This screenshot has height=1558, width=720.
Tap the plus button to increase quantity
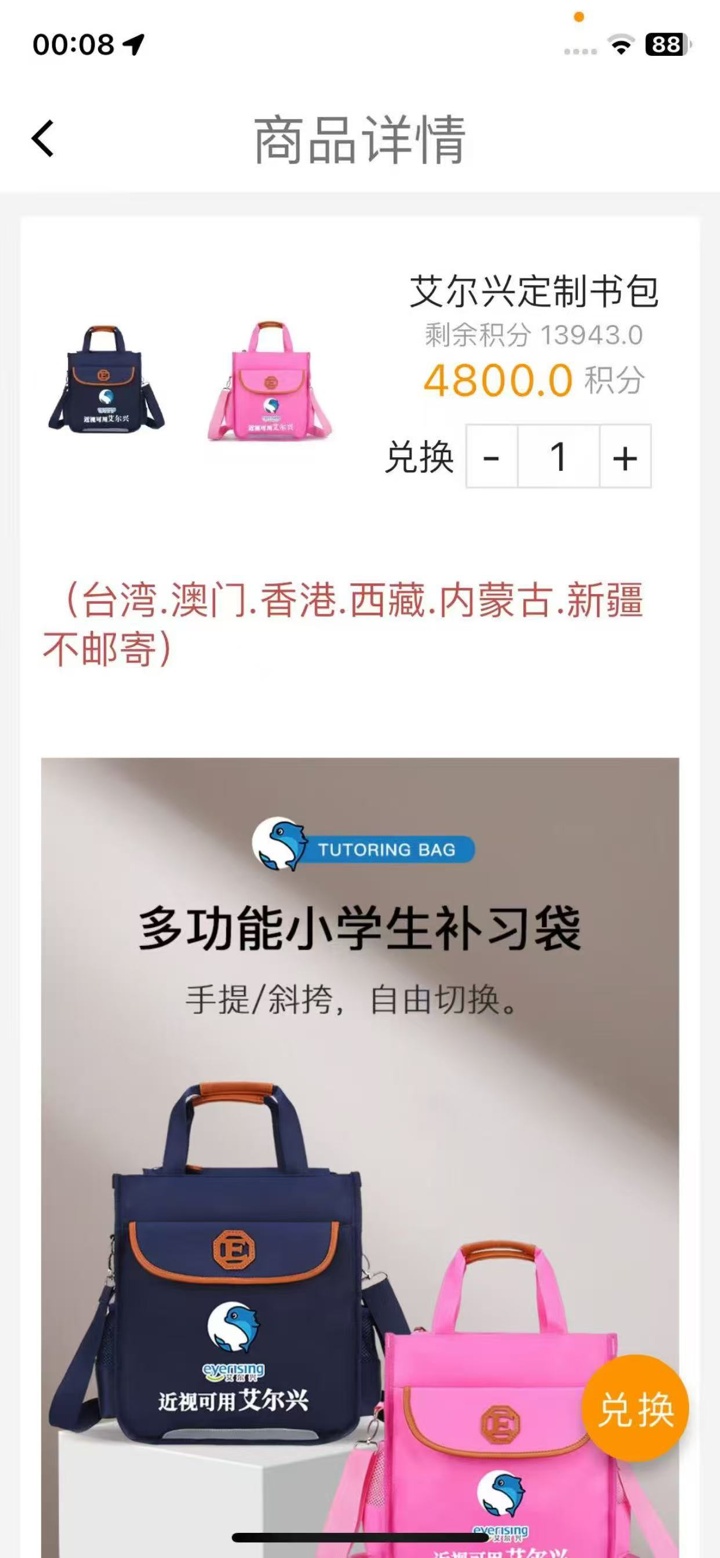pos(624,457)
